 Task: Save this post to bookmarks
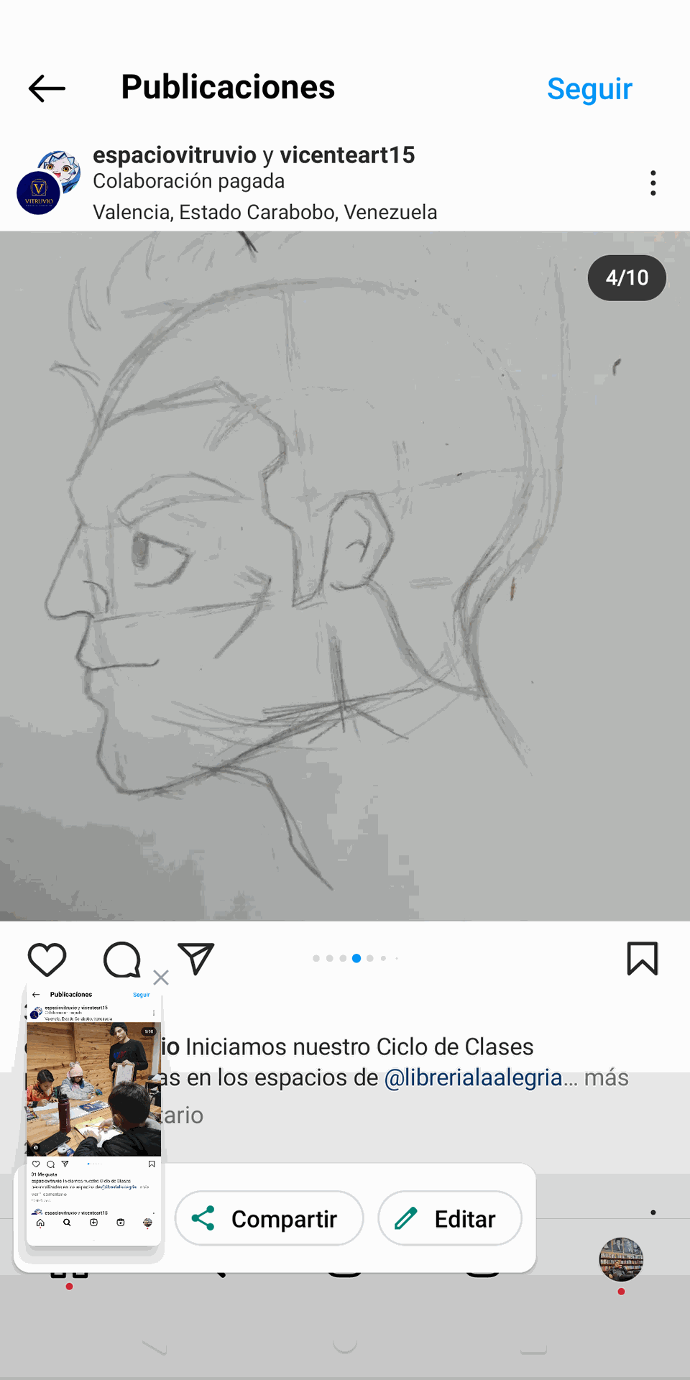click(642, 959)
